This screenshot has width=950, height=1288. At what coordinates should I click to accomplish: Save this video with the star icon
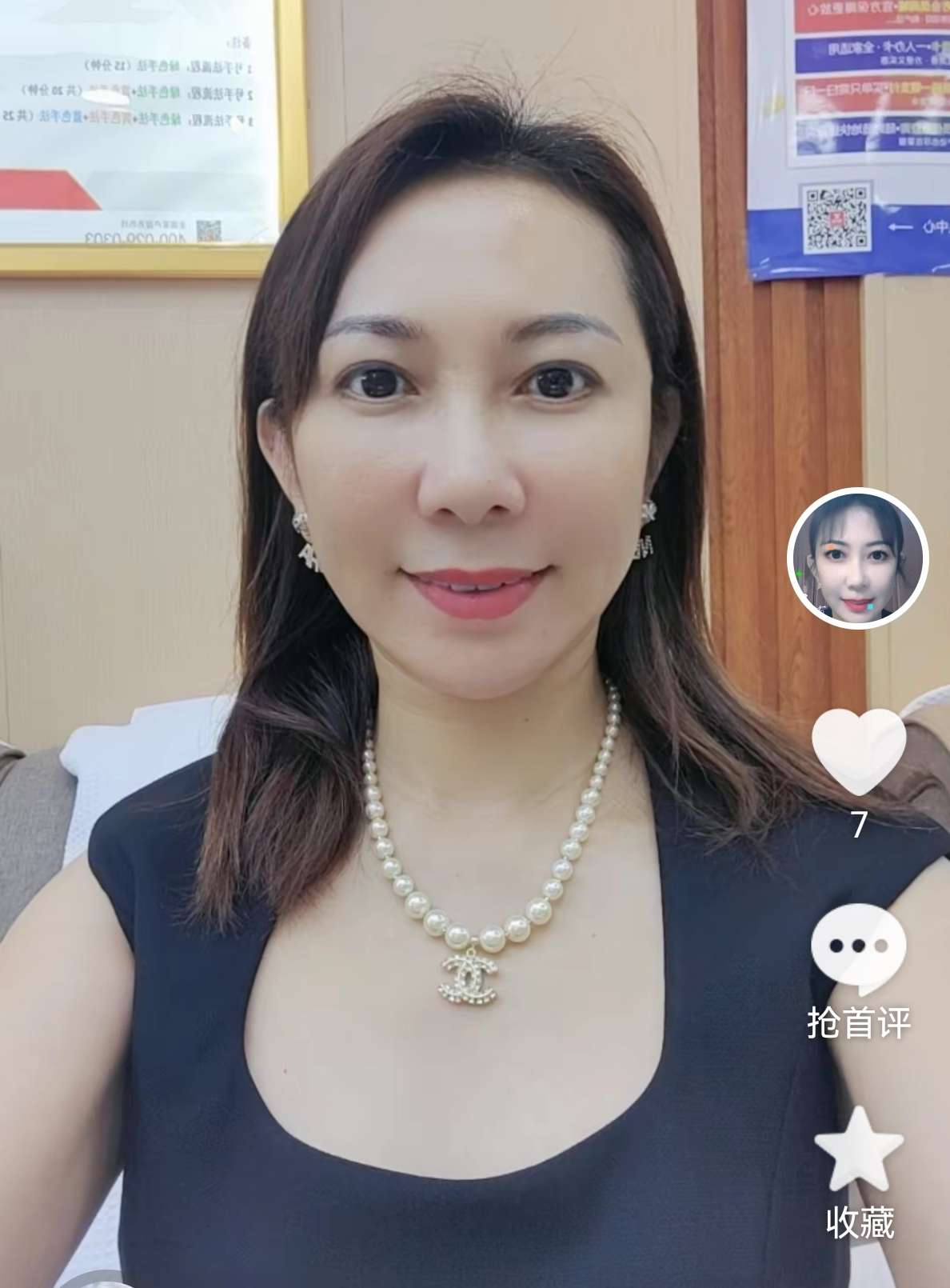coord(859,1150)
